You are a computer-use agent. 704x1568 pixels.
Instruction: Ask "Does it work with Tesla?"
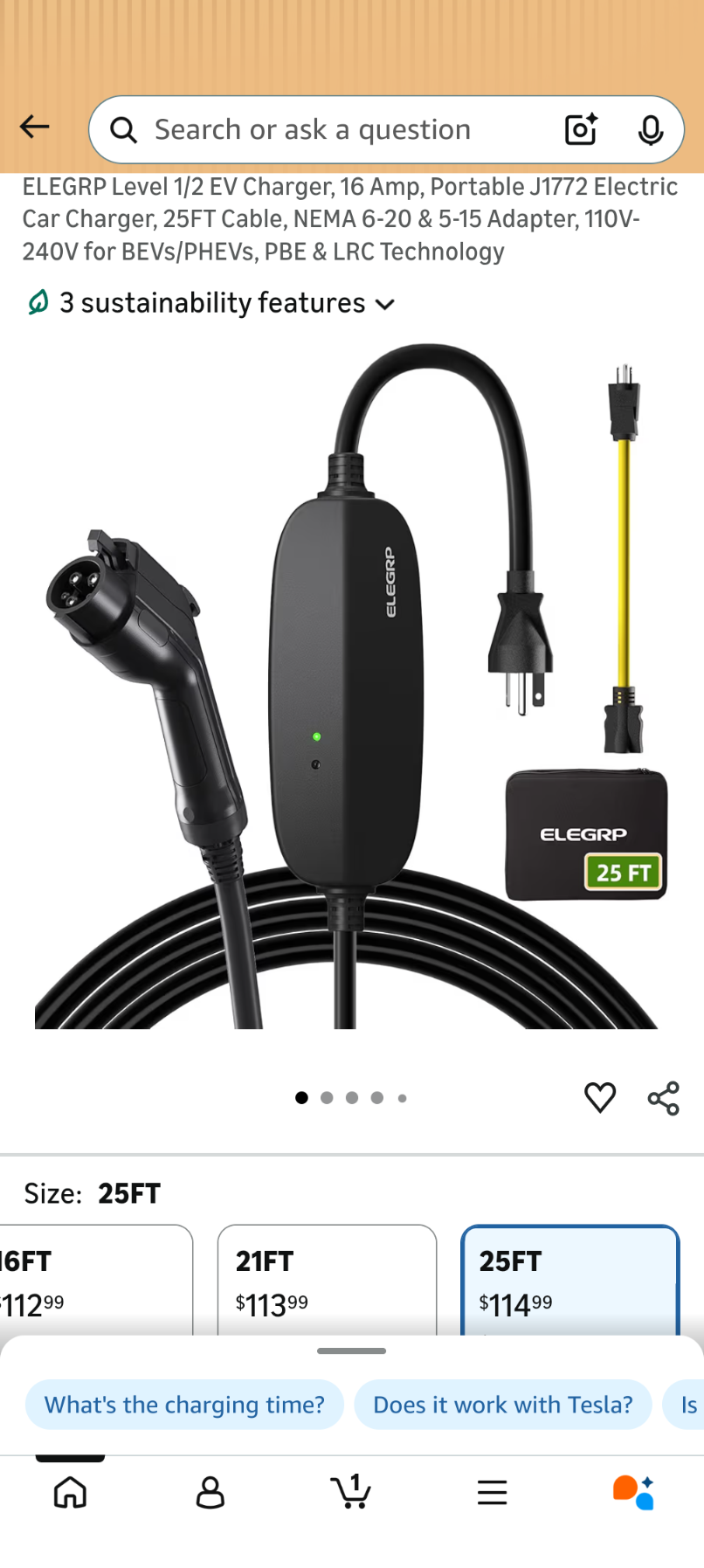pos(503,1405)
